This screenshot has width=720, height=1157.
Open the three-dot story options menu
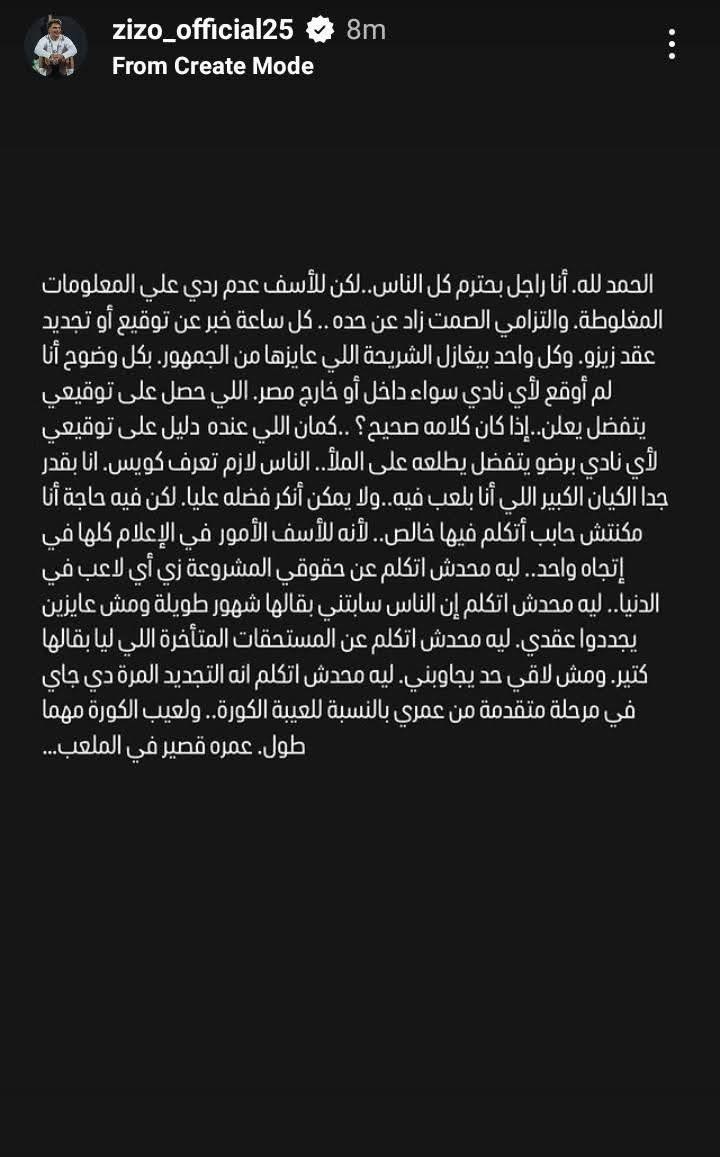tap(671, 45)
